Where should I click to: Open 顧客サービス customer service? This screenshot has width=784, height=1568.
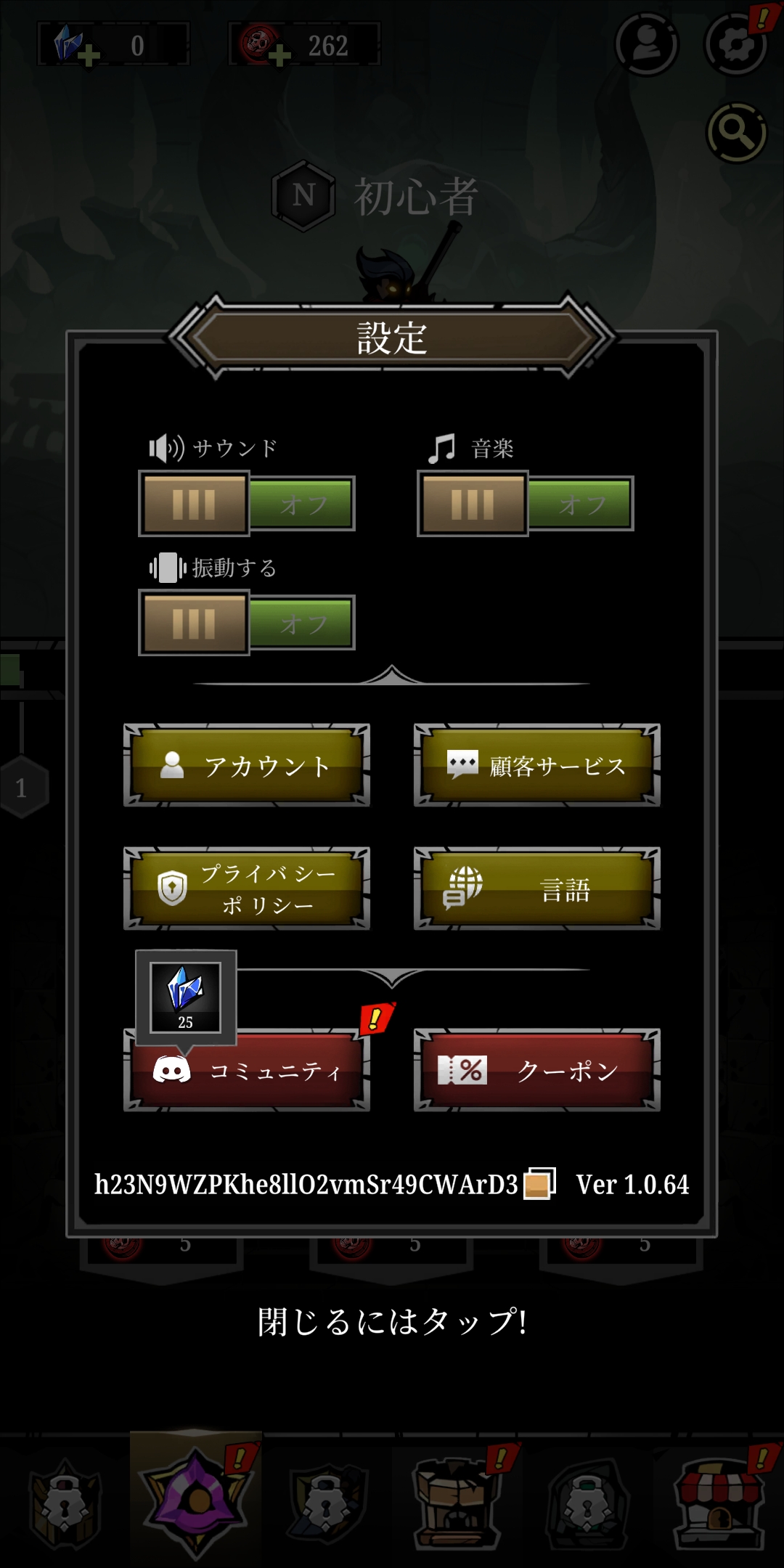(x=537, y=765)
